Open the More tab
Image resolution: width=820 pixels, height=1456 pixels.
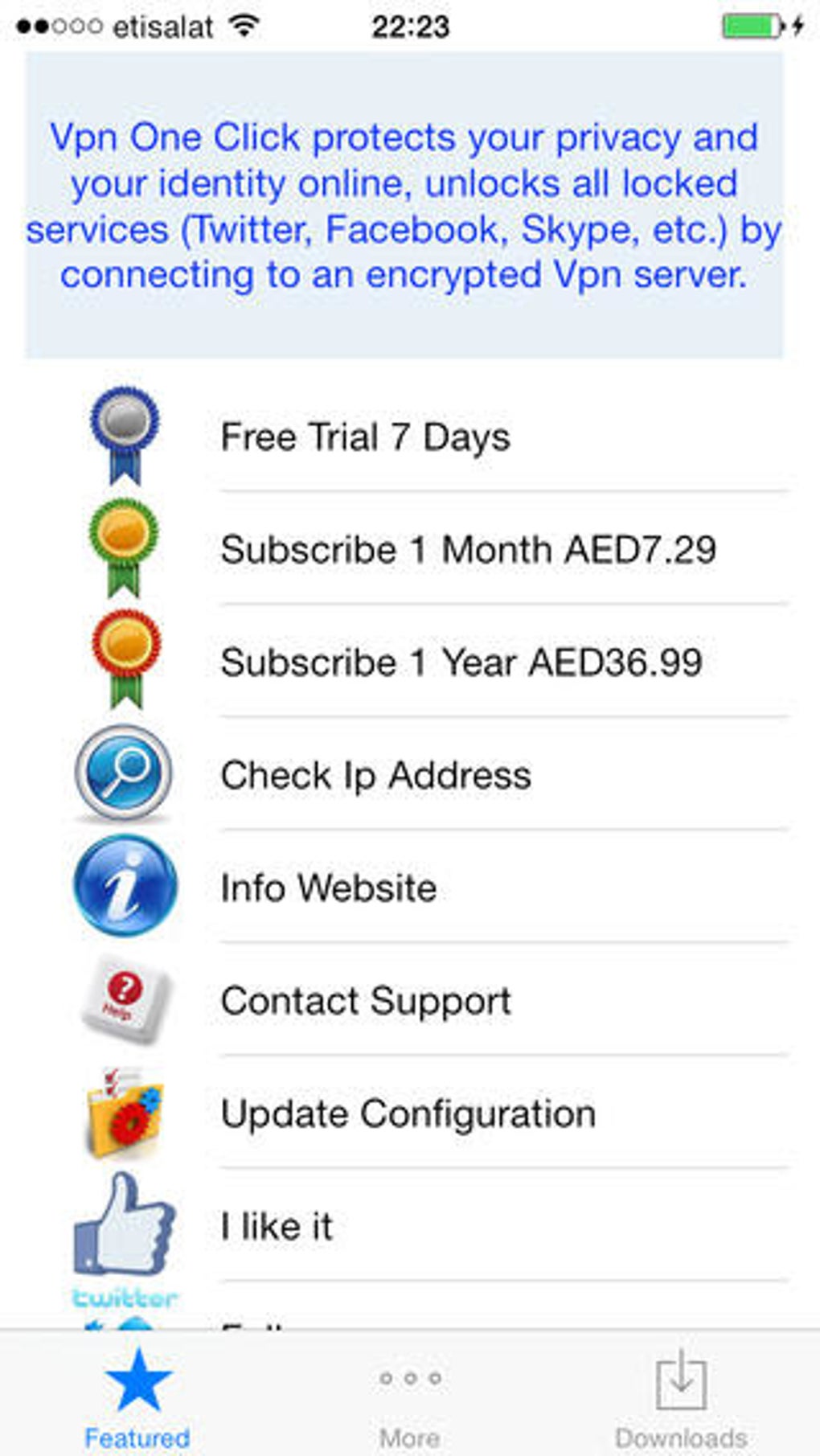click(x=410, y=1397)
